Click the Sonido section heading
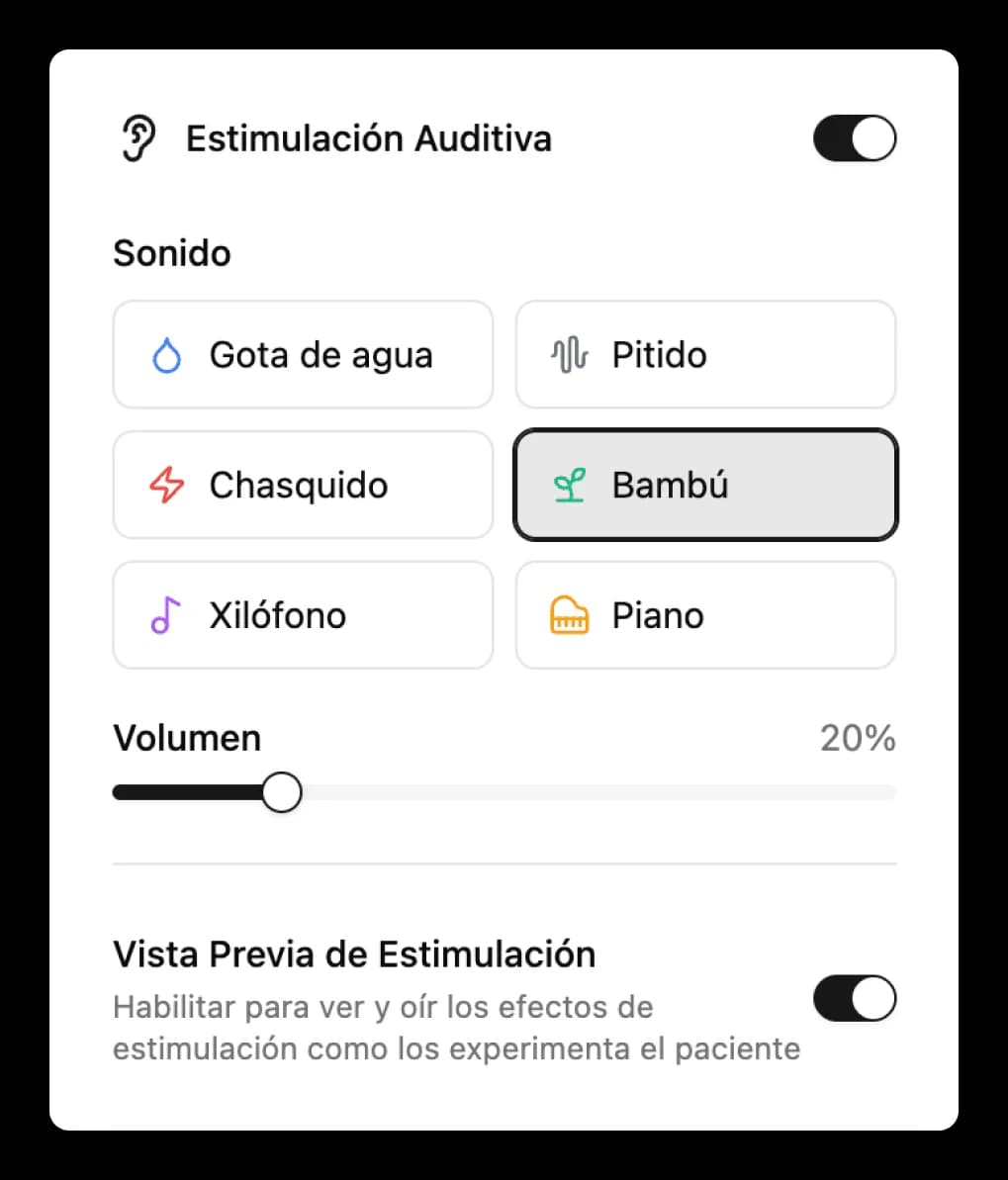 coord(171,253)
